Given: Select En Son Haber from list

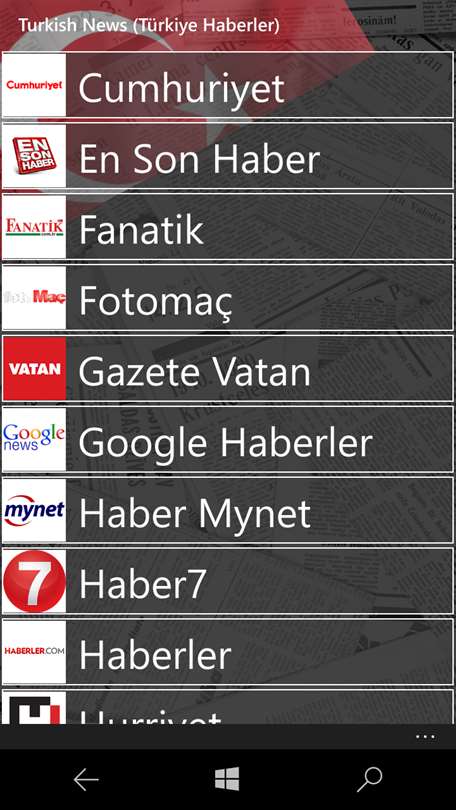Looking at the screenshot, I should 228,155.
